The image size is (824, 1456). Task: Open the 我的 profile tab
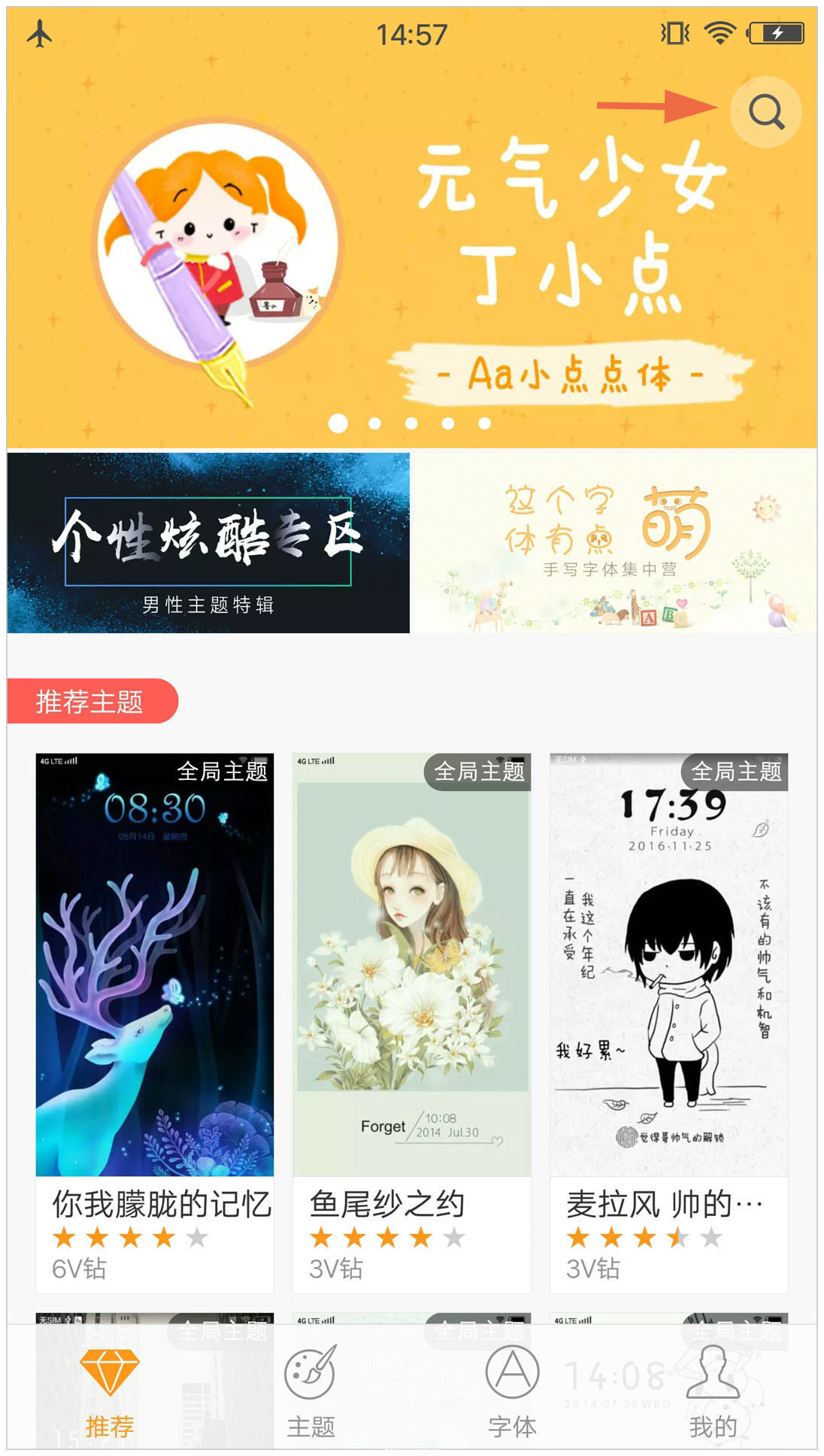tap(713, 1391)
